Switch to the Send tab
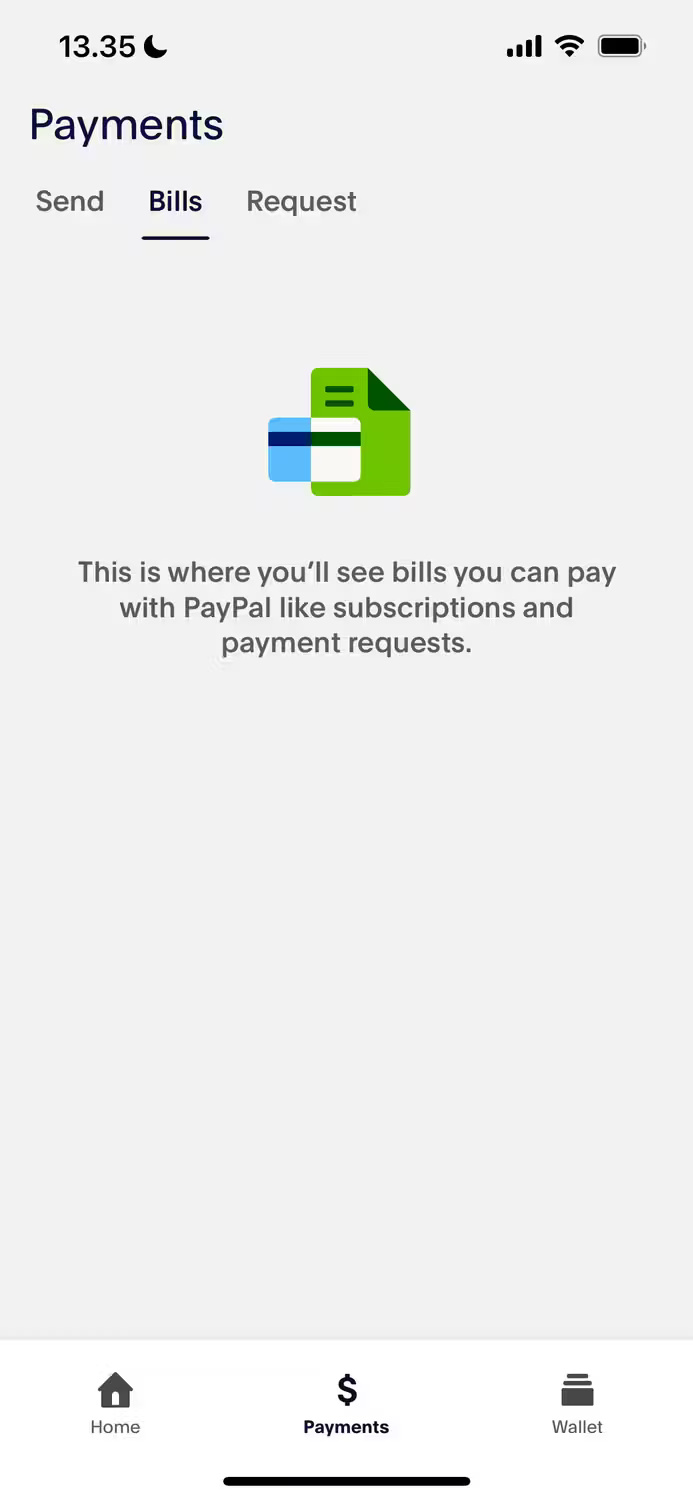Screen dimensions: 693x1500 coord(70,201)
